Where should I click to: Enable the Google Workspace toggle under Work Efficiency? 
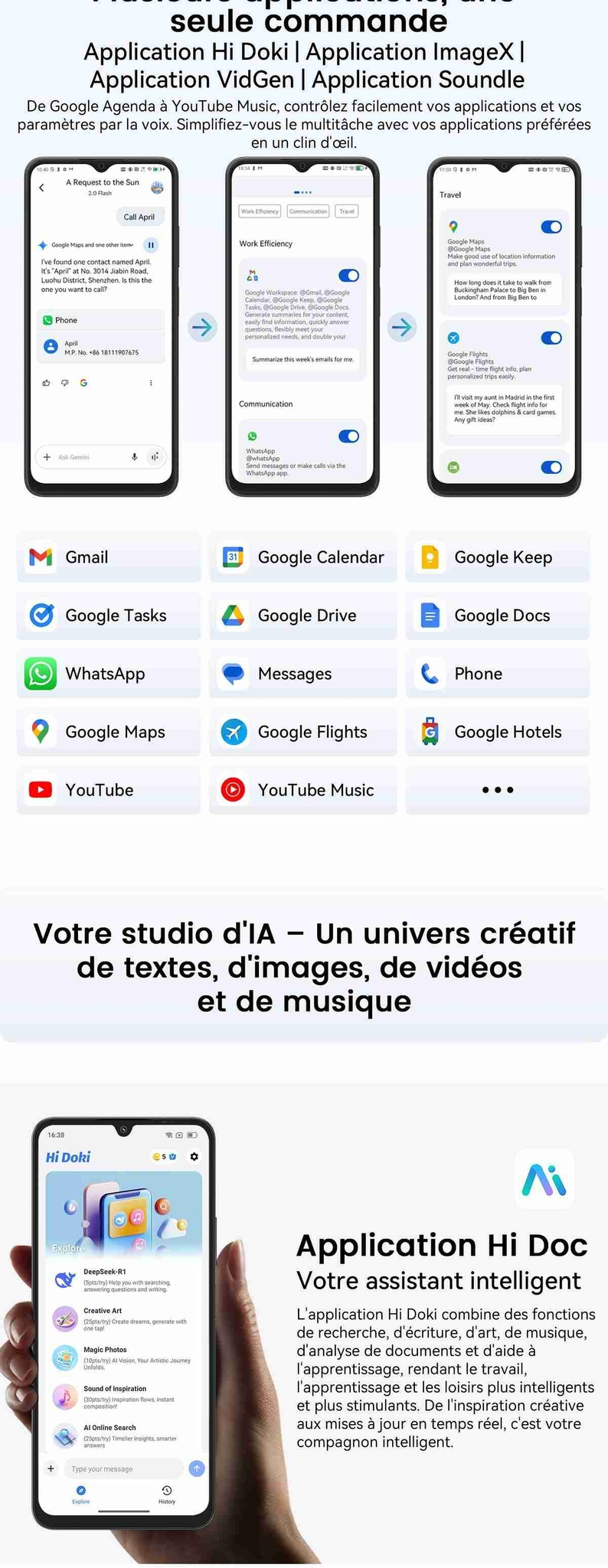[348, 275]
